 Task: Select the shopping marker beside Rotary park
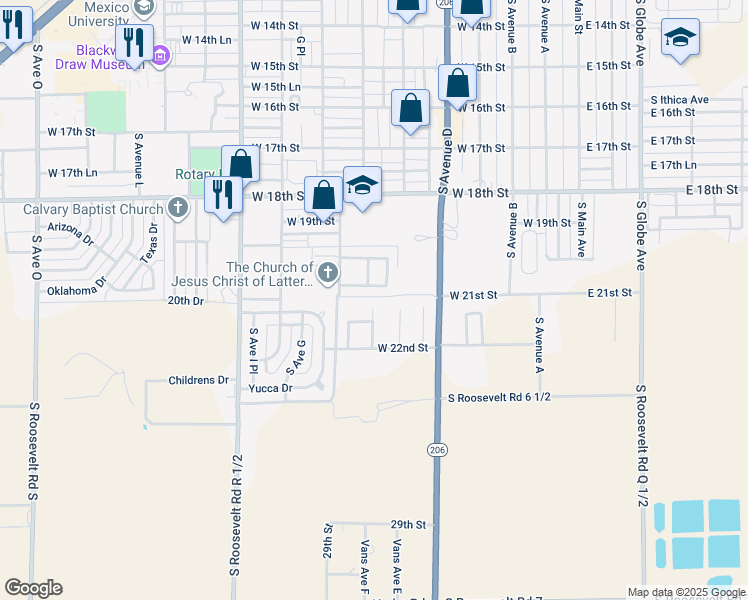tap(241, 166)
